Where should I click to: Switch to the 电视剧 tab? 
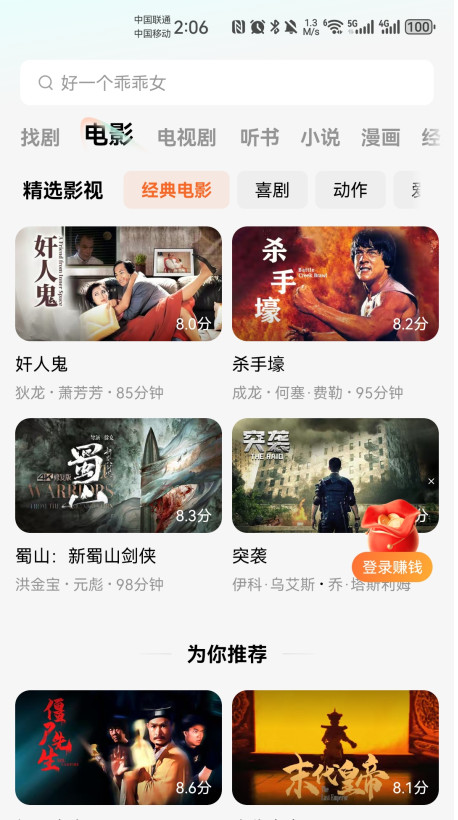point(187,138)
